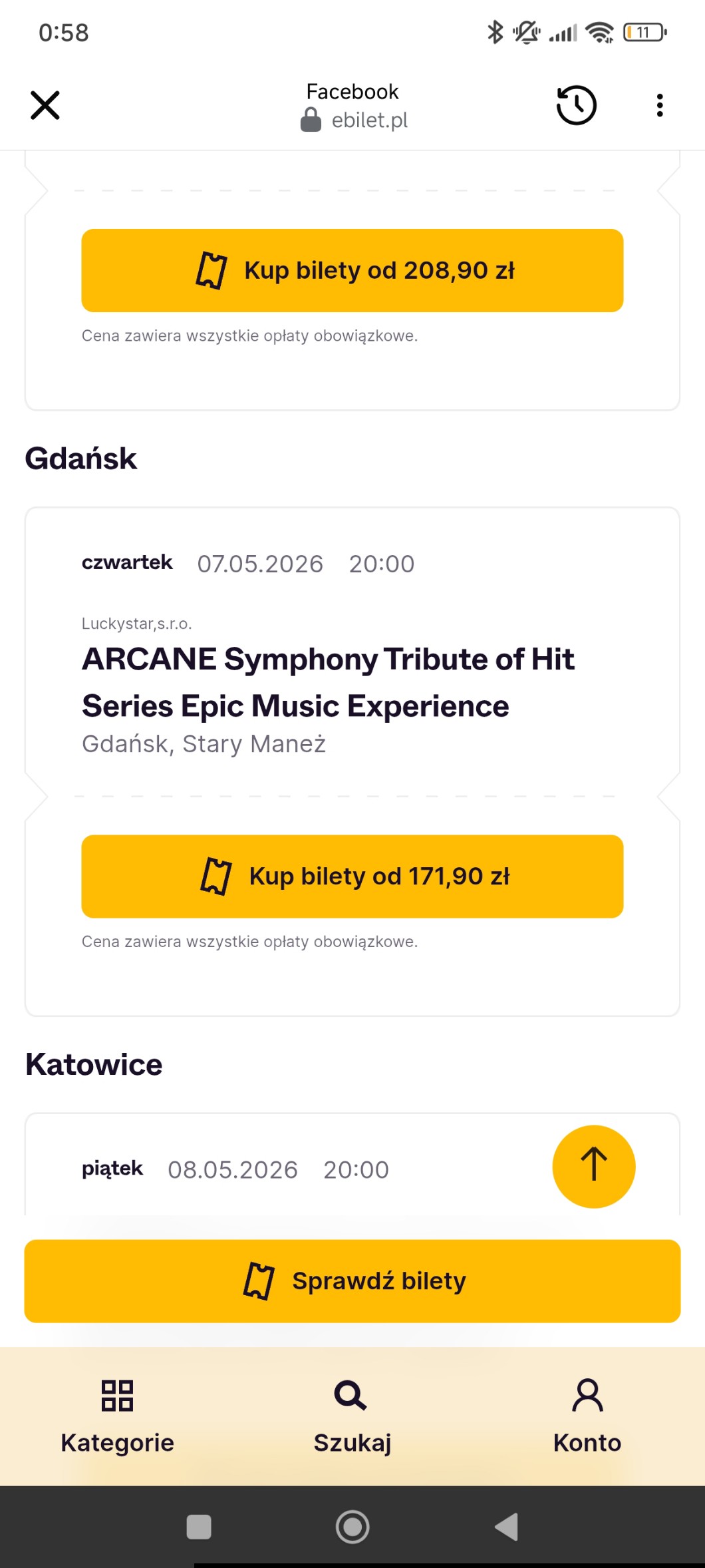705x1568 pixels.
Task: Tap the system home button
Action: tap(352, 1527)
